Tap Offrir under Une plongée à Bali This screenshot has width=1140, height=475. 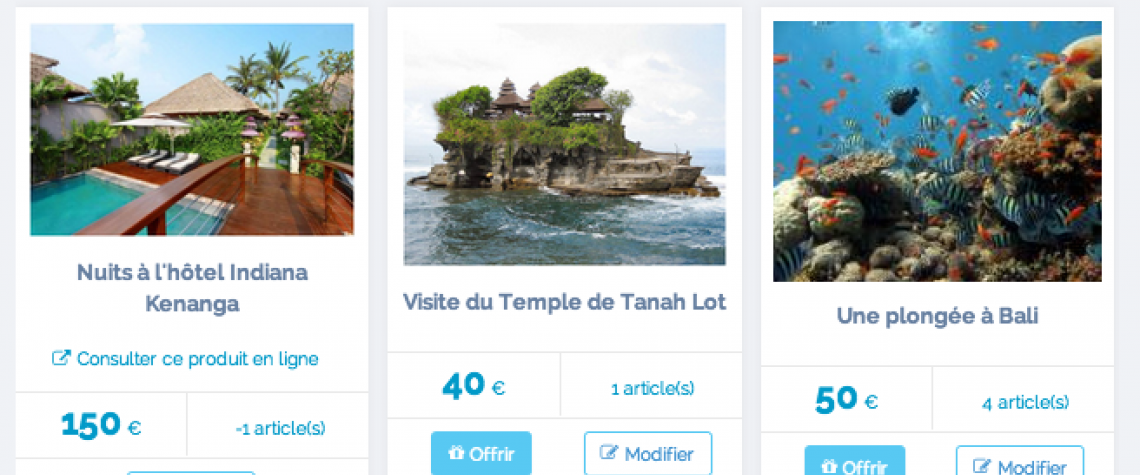pyautogui.click(x=854, y=463)
